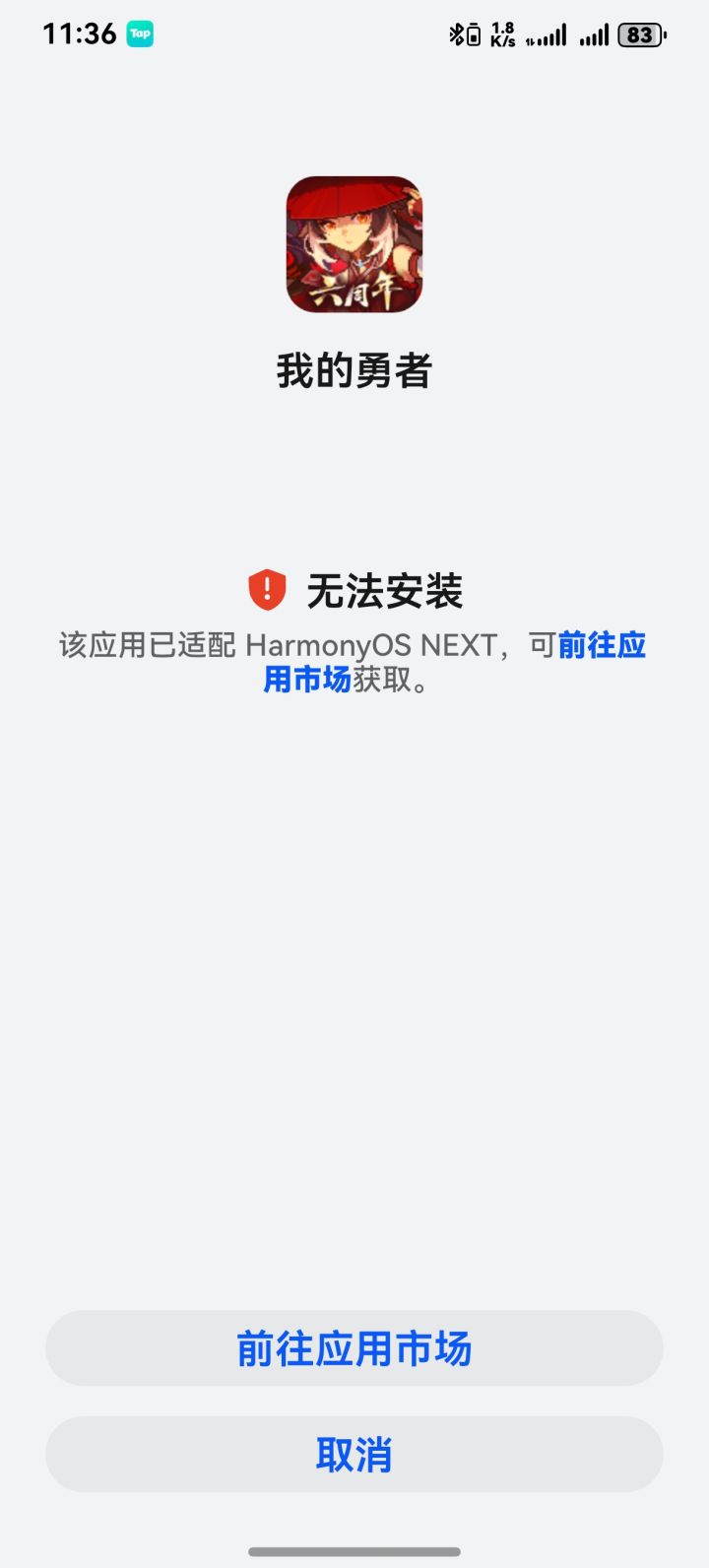
Task: Tap the 我的勇者 app icon
Action: (x=354, y=244)
